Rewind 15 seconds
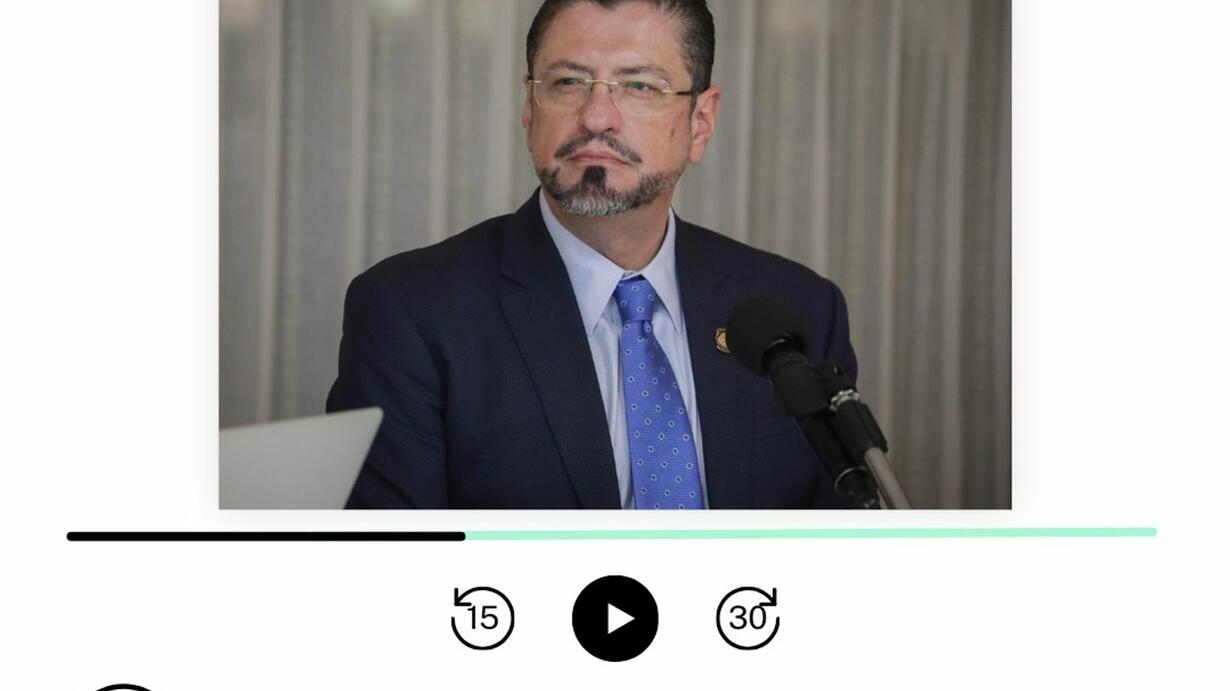 [482, 618]
